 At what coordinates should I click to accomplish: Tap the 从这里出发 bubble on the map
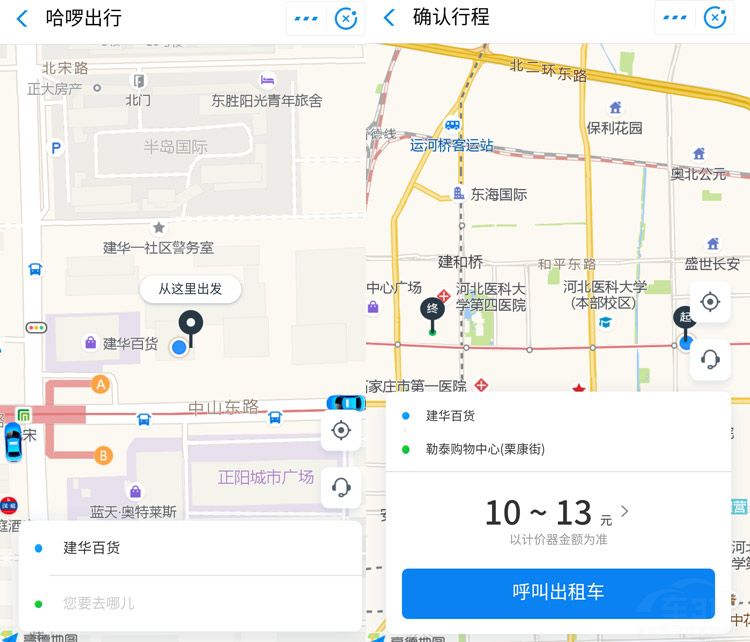pos(190,289)
